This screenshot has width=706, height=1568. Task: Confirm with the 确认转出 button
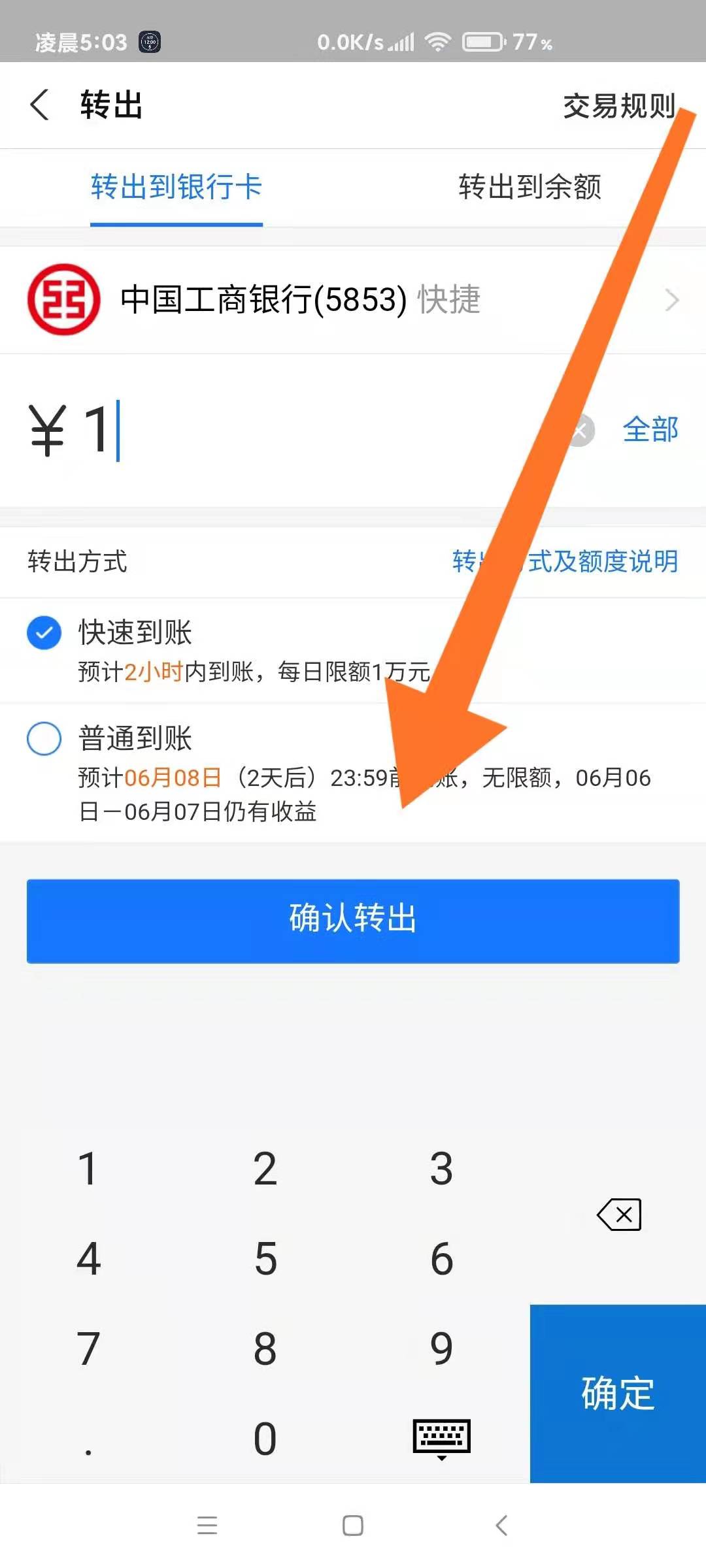tap(353, 921)
